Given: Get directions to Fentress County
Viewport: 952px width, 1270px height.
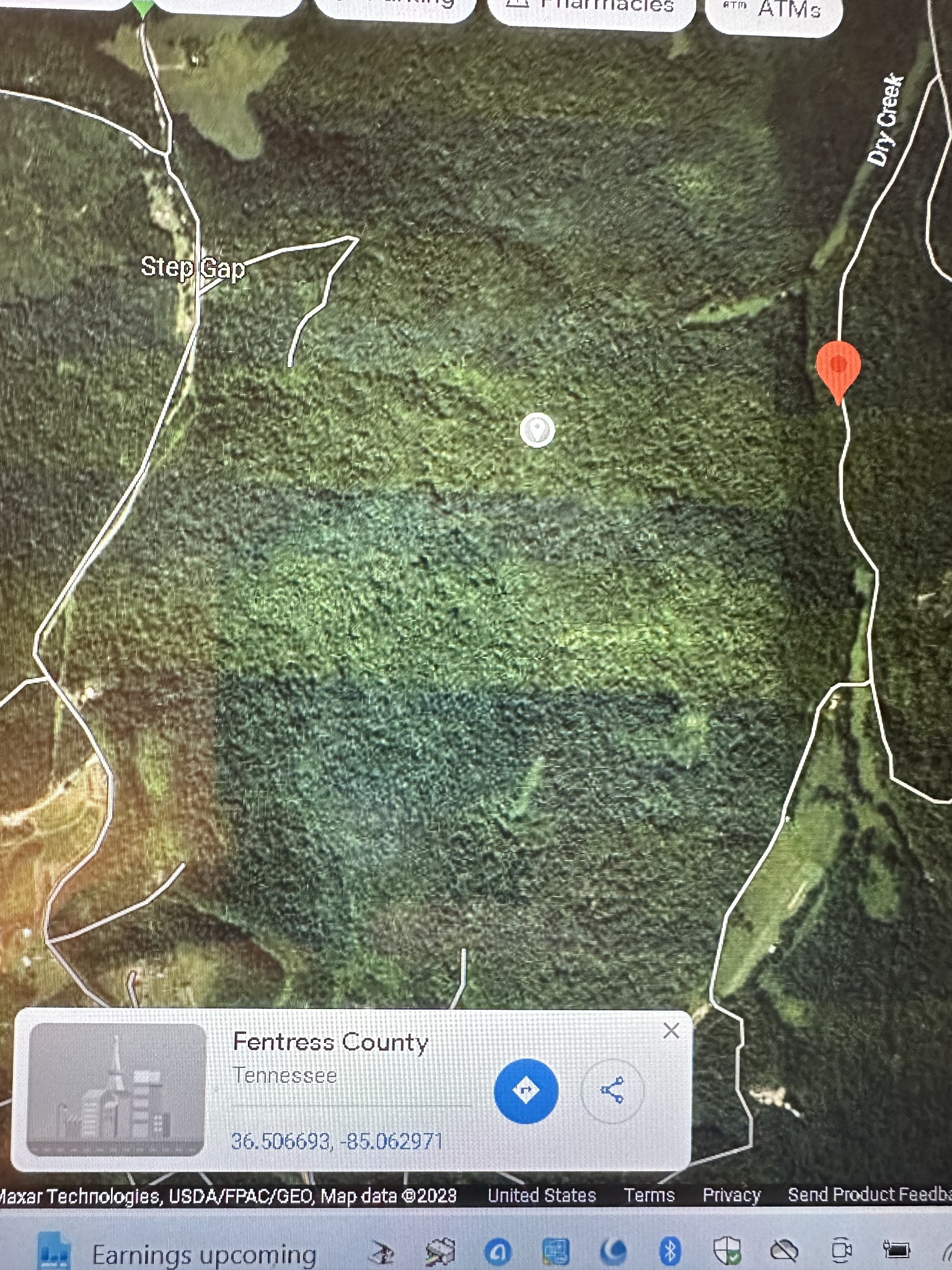Looking at the screenshot, I should [x=526, y=1091].
